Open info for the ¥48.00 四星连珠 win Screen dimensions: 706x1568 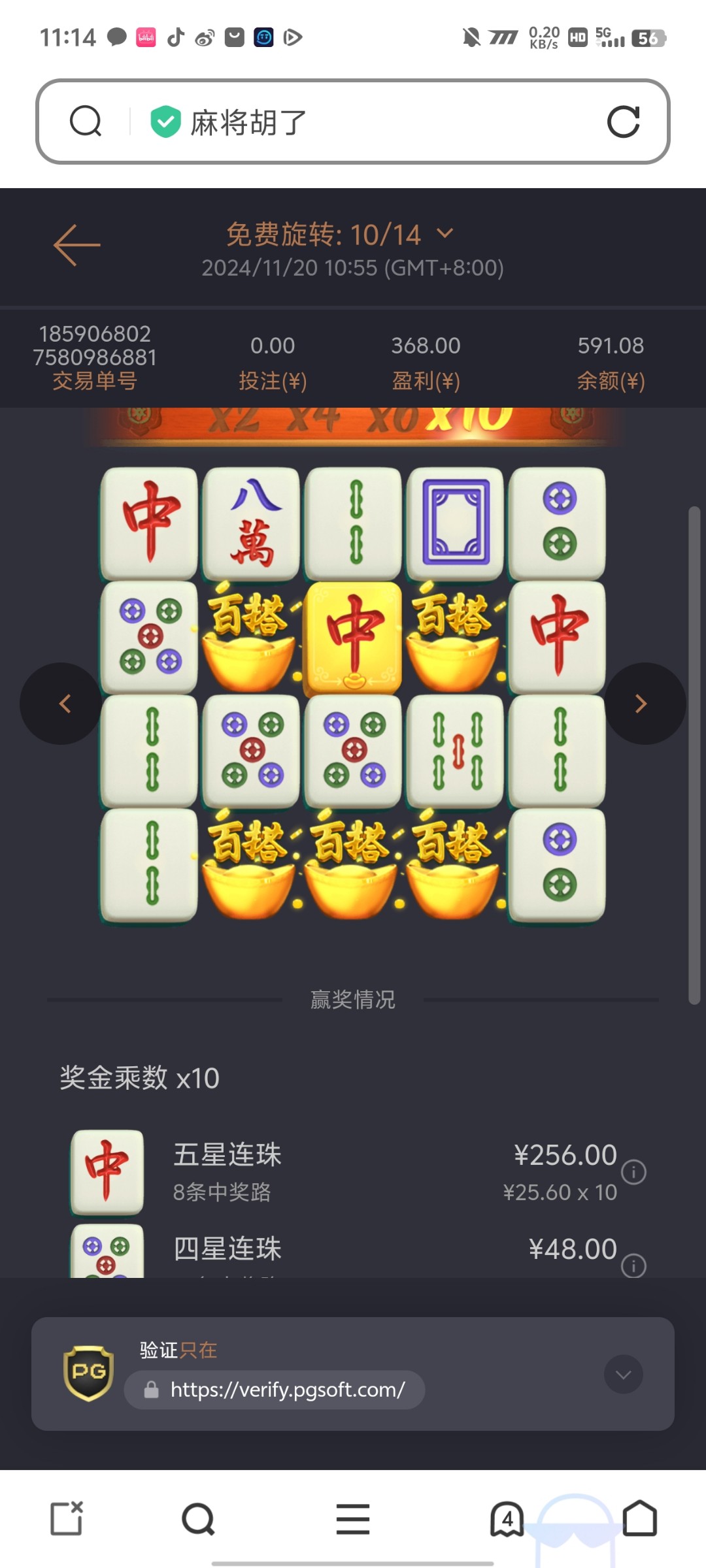coord(633,1265)
